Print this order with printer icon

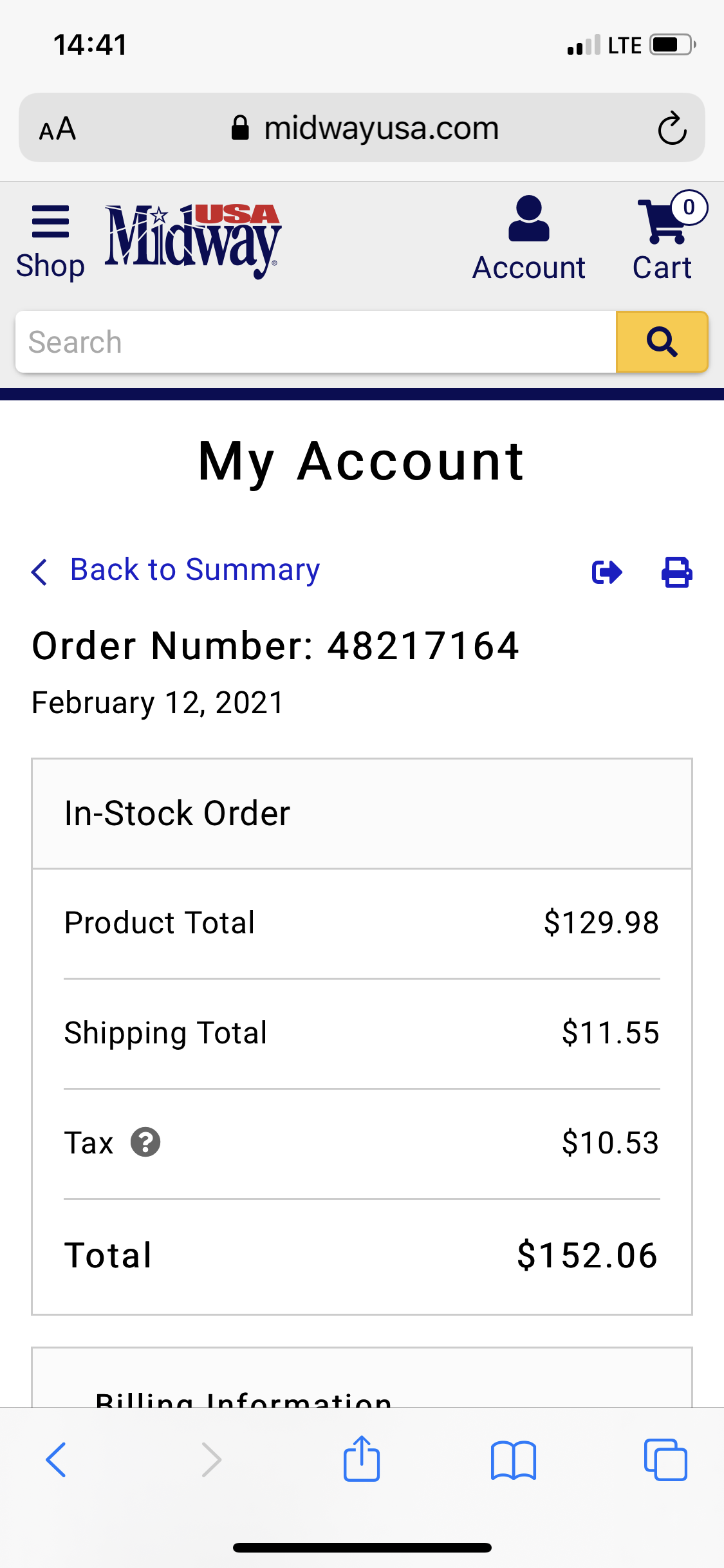(x=677, y=572)
